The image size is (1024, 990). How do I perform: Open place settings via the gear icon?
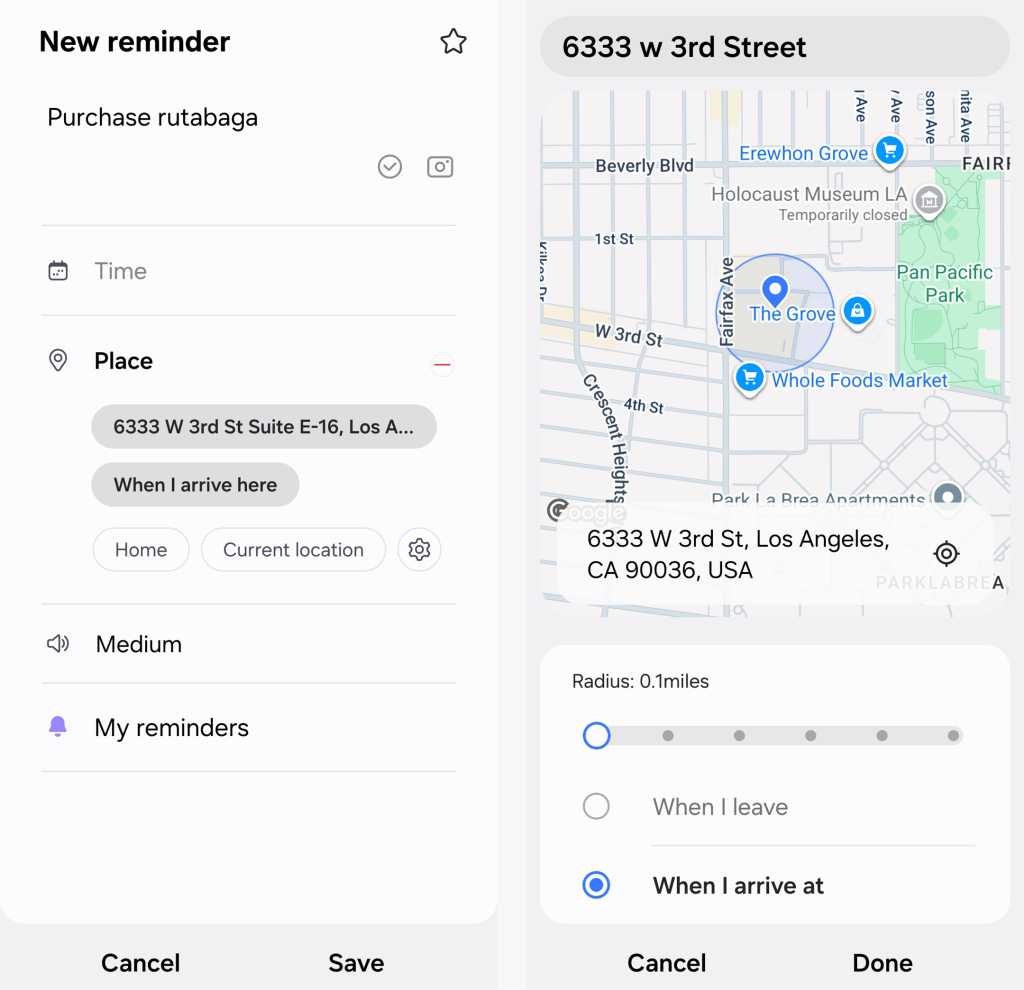[419, 550]
